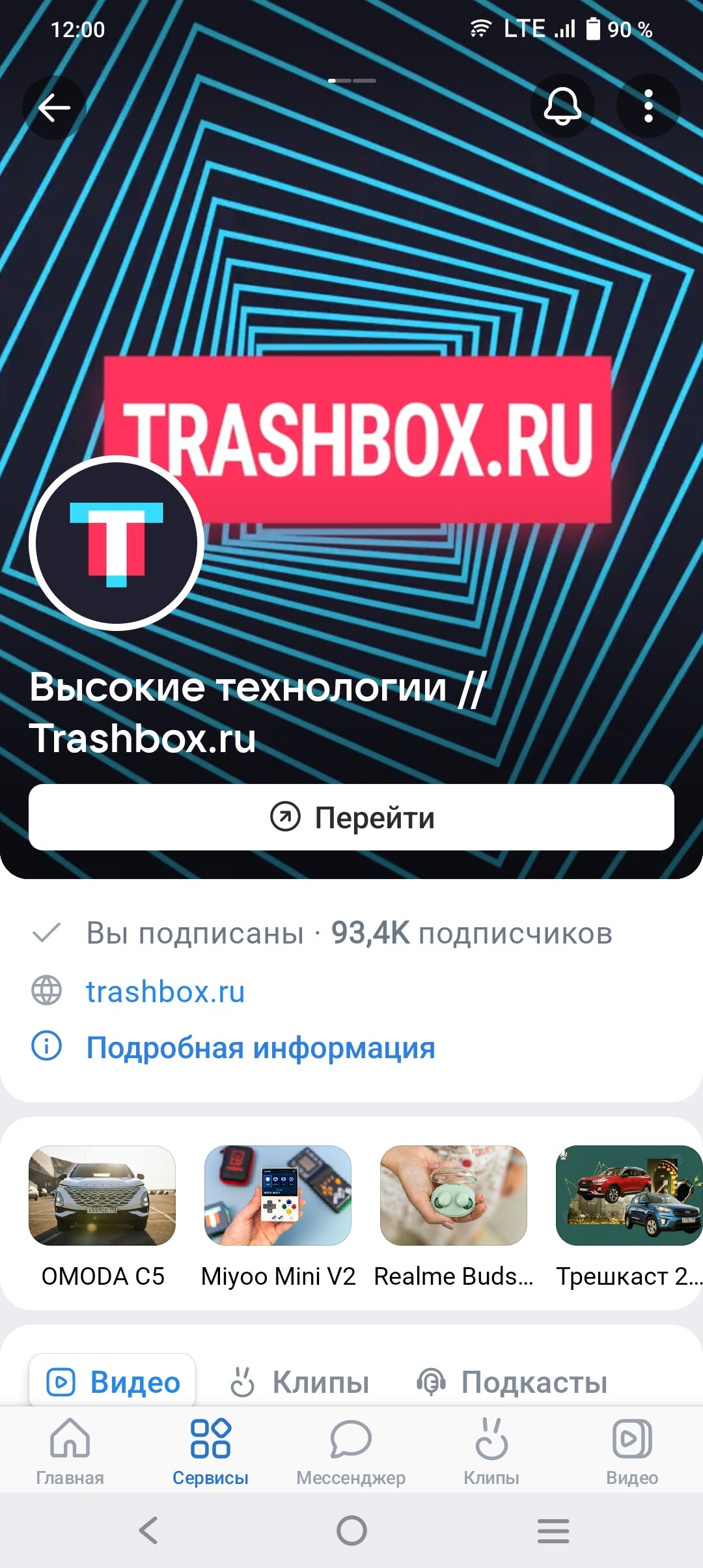
Task: Go to Главная in bottom navigation
Action: tap(70, 1449)
